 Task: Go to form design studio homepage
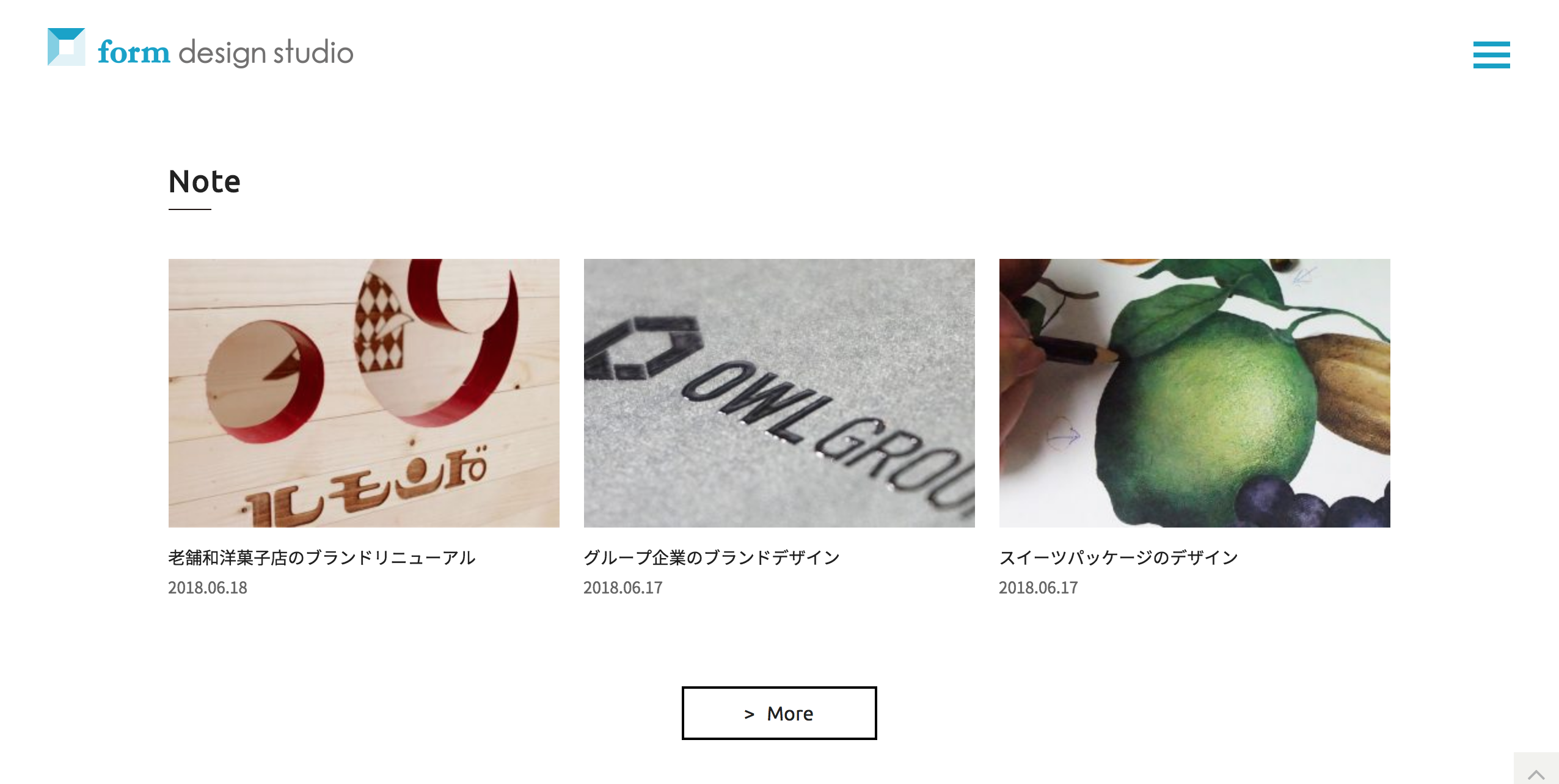point(200,49)
